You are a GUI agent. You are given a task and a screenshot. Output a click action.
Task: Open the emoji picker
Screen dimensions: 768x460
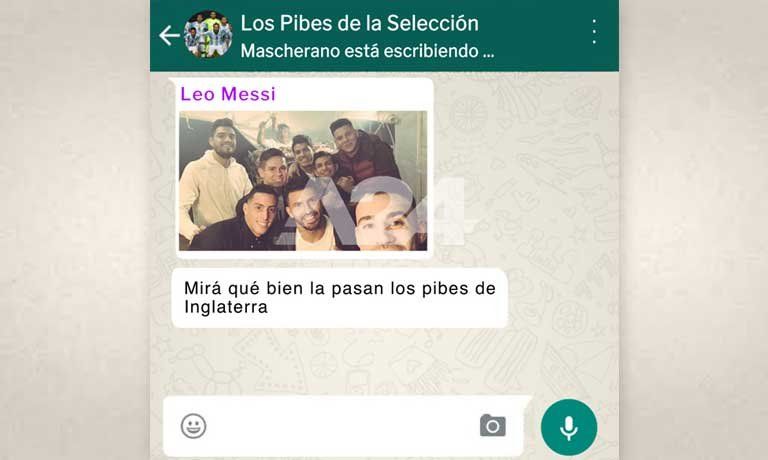tap(193, 426)
